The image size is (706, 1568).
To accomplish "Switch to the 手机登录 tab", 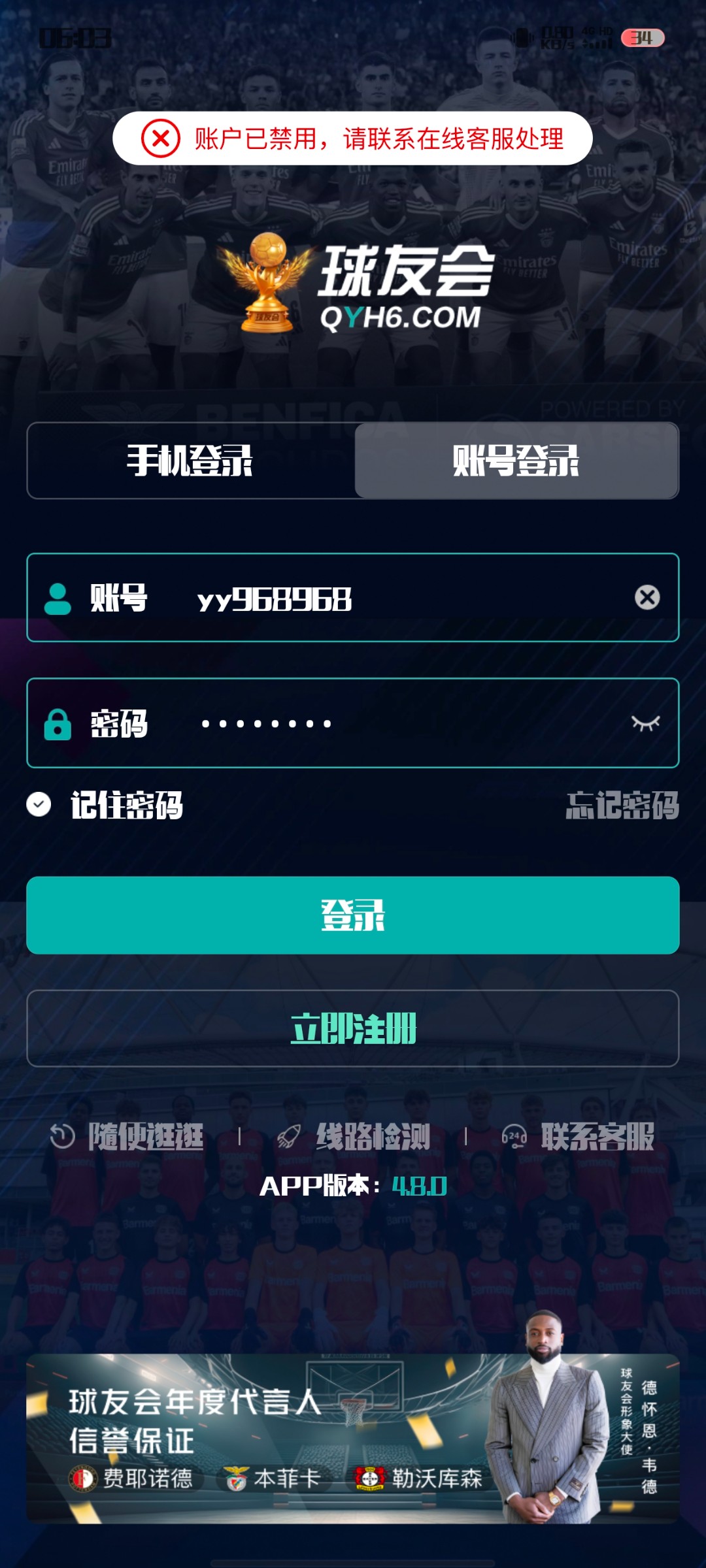I will (x=190, y=461).
